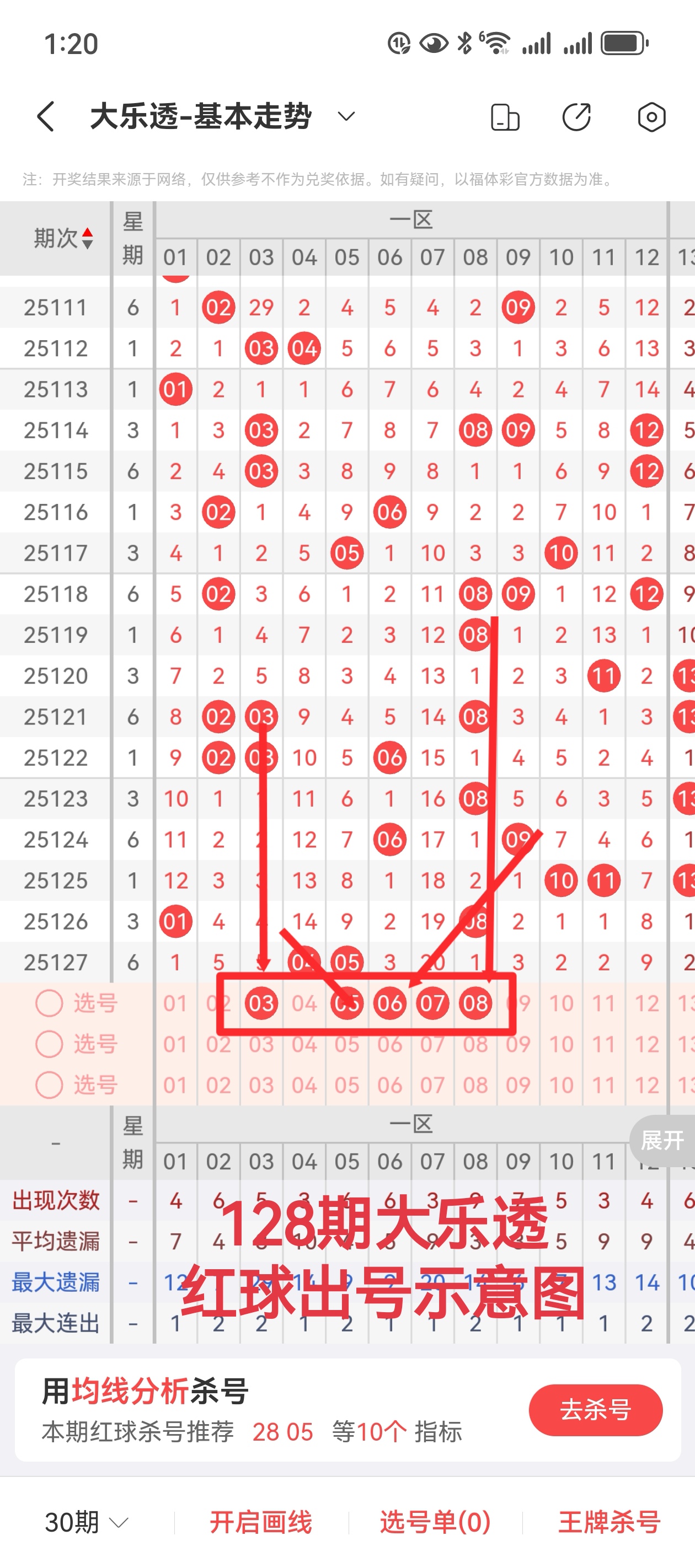Open the 大乐透-基本走势 chart type dropdown
Image resolution: width=695 pixels, height=1568 pixels.
click(x=346, y=116)
